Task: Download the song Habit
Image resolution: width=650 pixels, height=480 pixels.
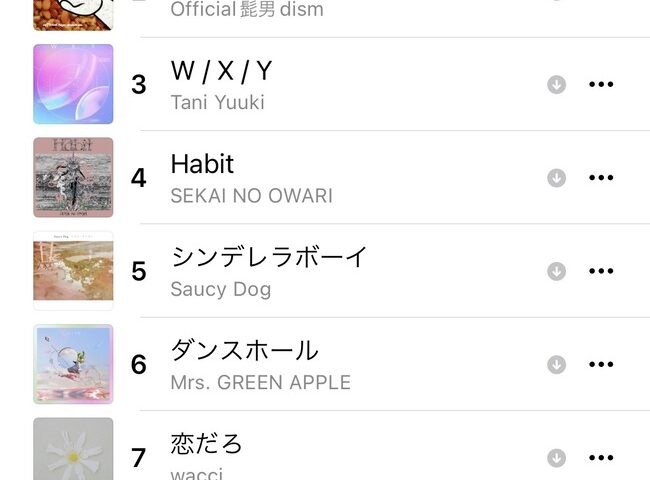Action: tap(556, 178)
